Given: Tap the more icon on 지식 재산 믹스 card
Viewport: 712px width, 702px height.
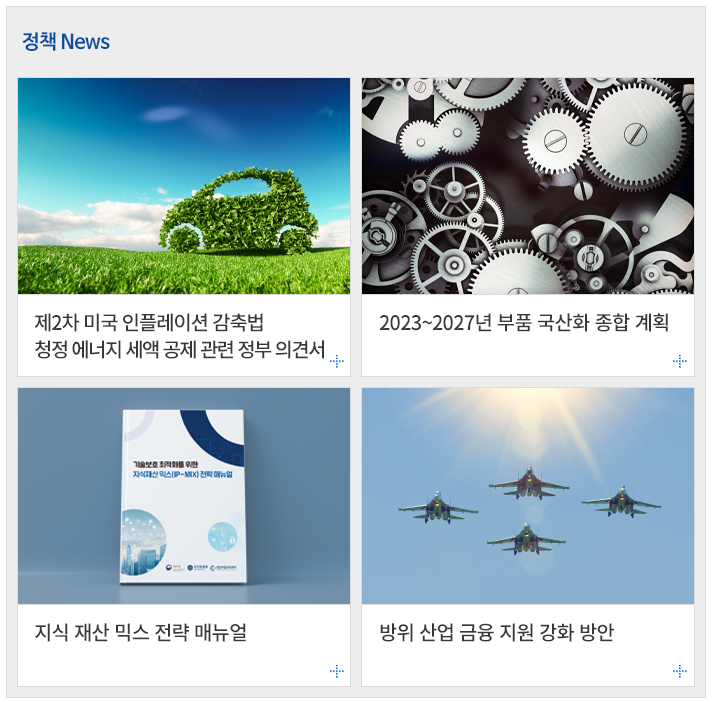Looking at the screenshot, I should coord(337,671).
